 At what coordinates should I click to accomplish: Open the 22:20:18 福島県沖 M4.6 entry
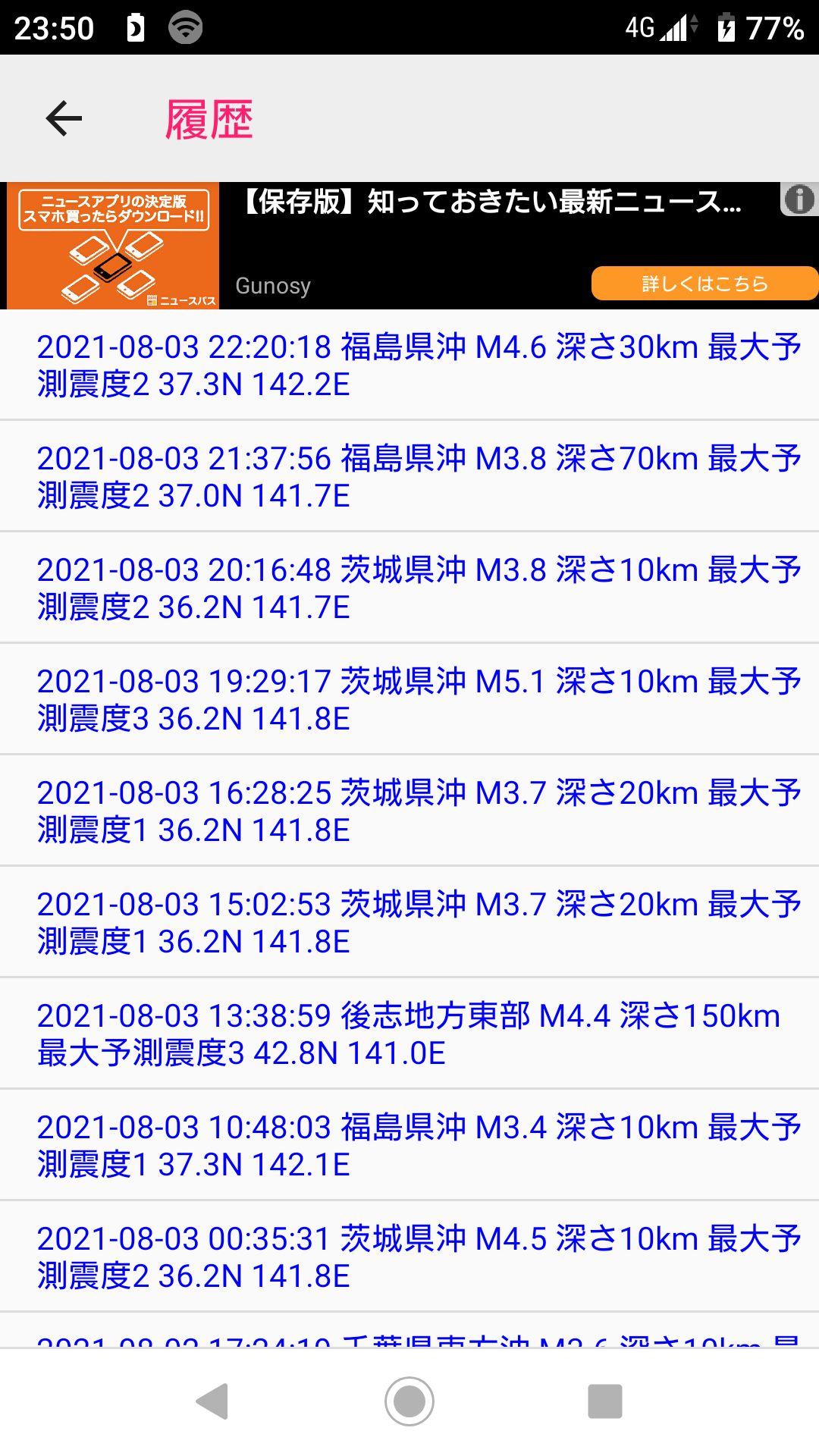click(x=409, y=366)
